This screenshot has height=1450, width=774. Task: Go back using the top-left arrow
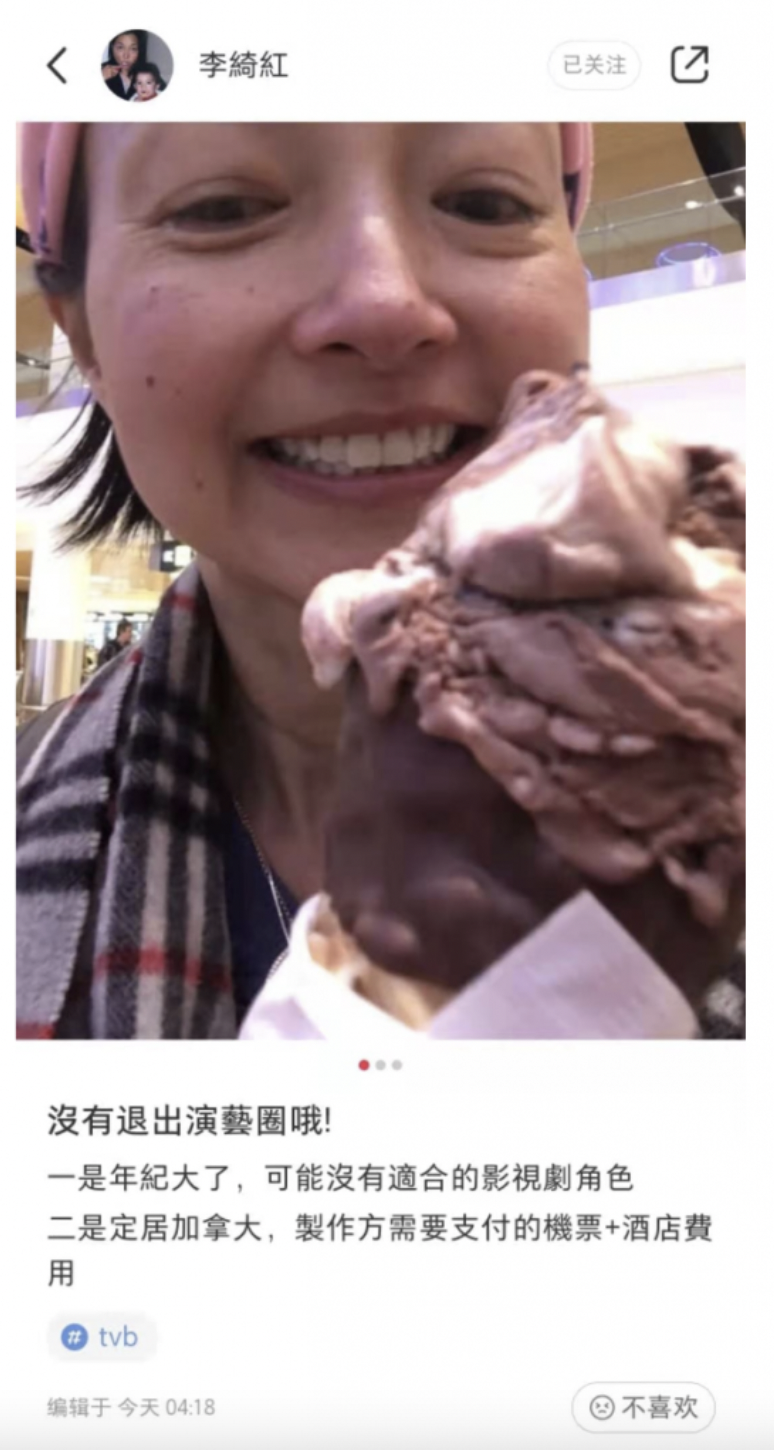point(57,66)
